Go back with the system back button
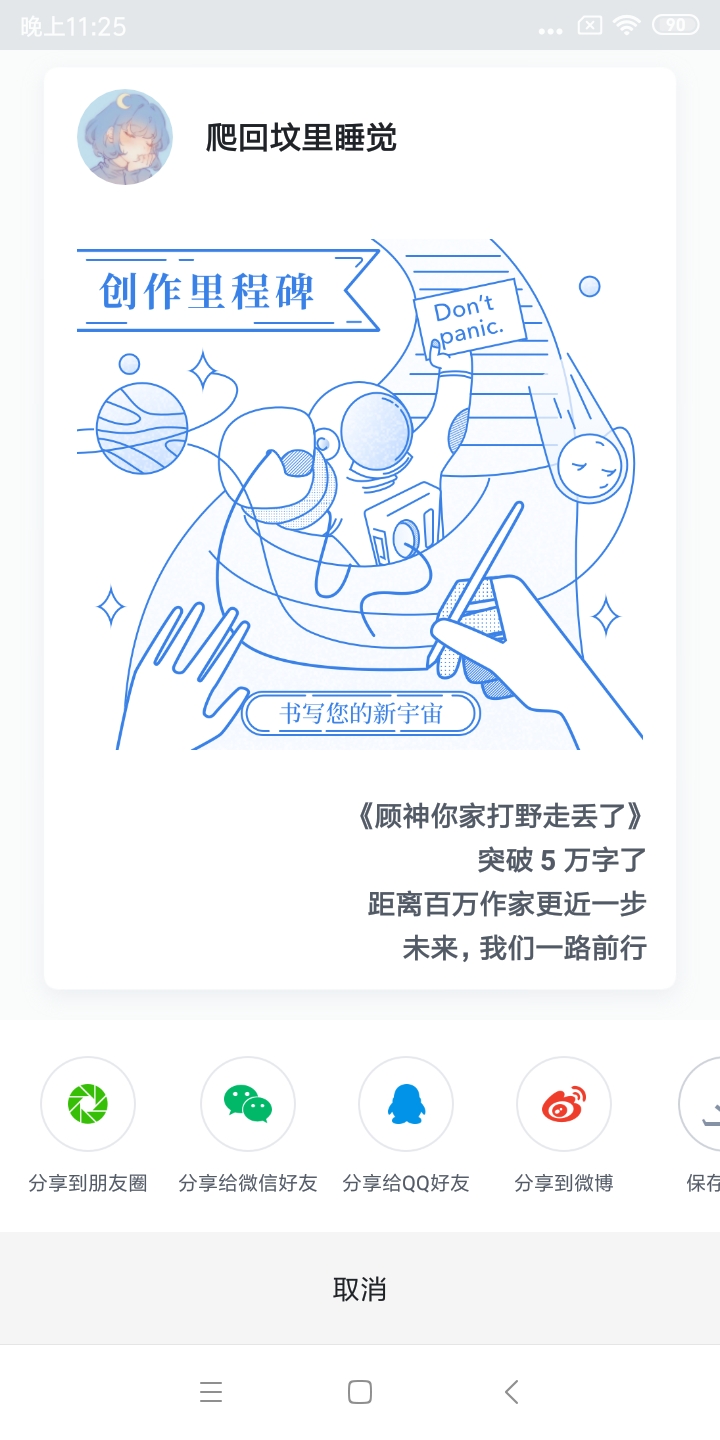720x1440 pixels. coord(512,1392)
